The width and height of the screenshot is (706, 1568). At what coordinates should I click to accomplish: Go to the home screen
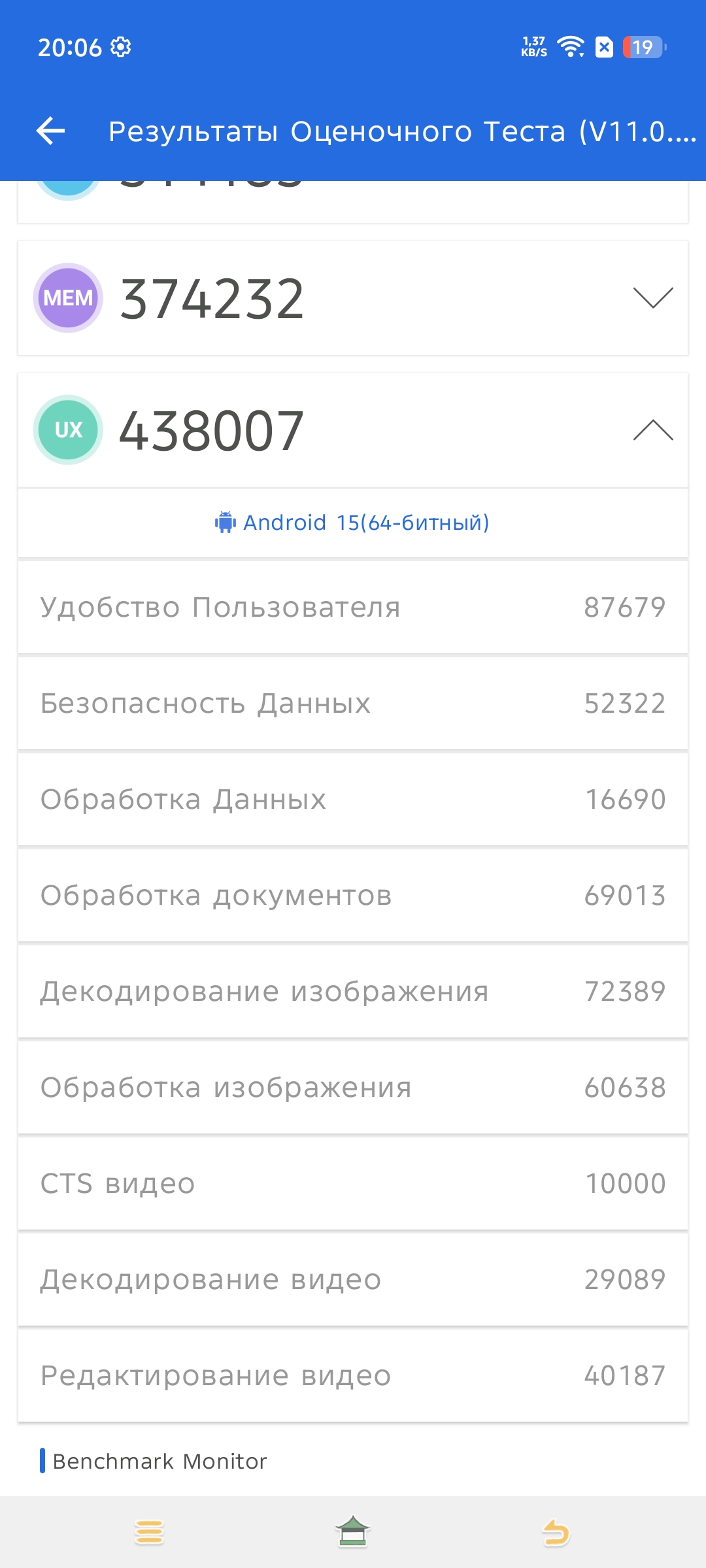pos(353,1532)
